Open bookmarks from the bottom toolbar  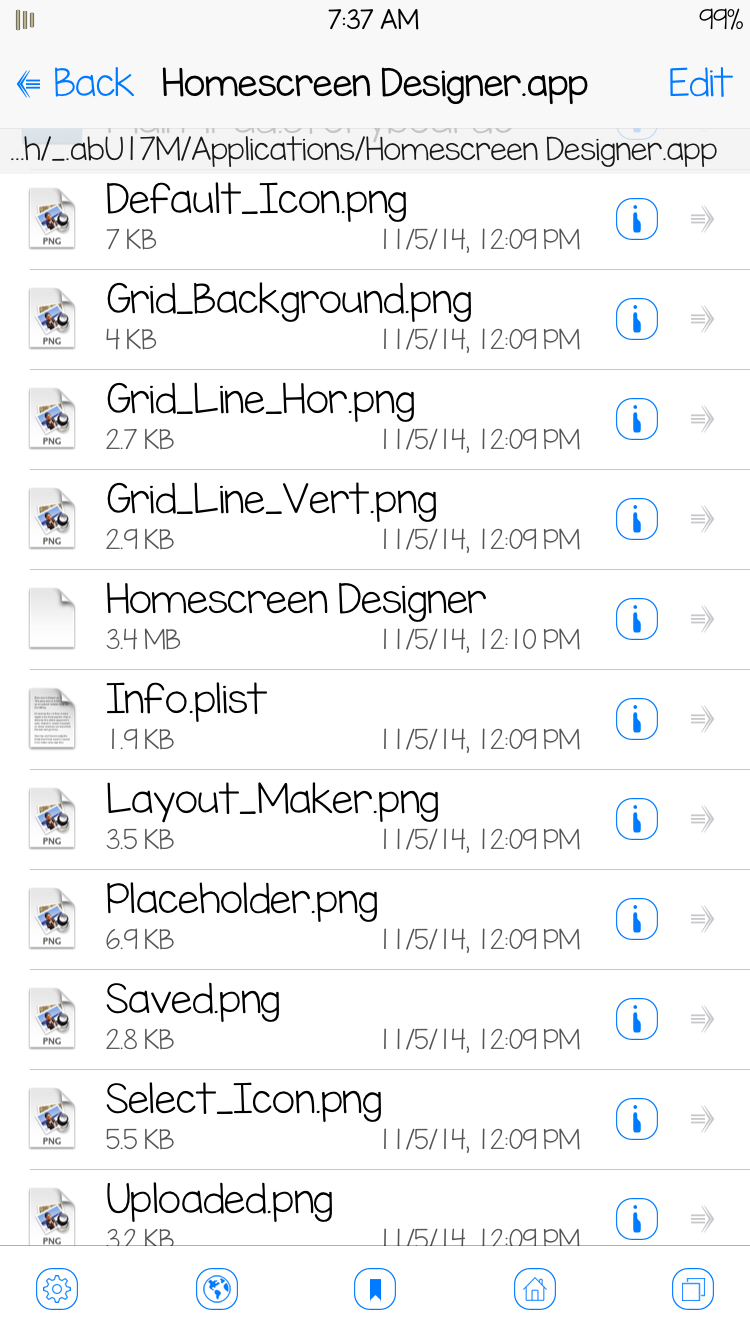coord(375,1289)
